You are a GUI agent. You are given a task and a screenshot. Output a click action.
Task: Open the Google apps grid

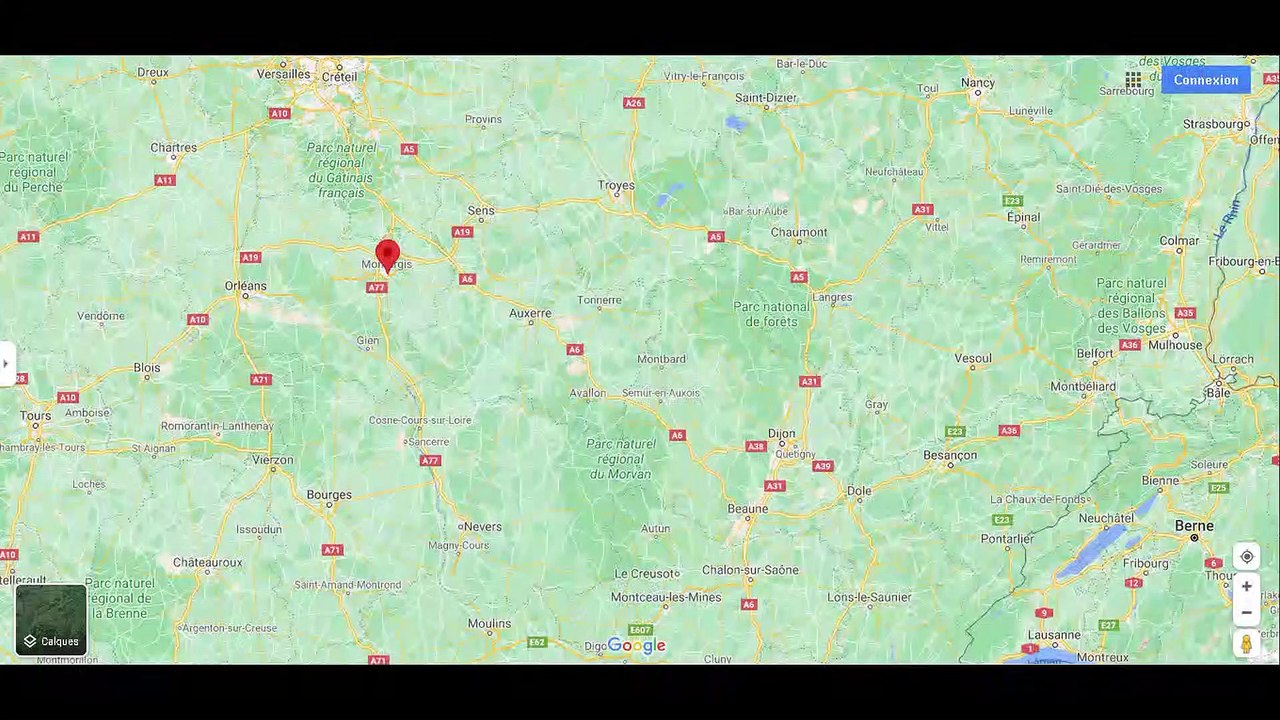click(1133, 80)
